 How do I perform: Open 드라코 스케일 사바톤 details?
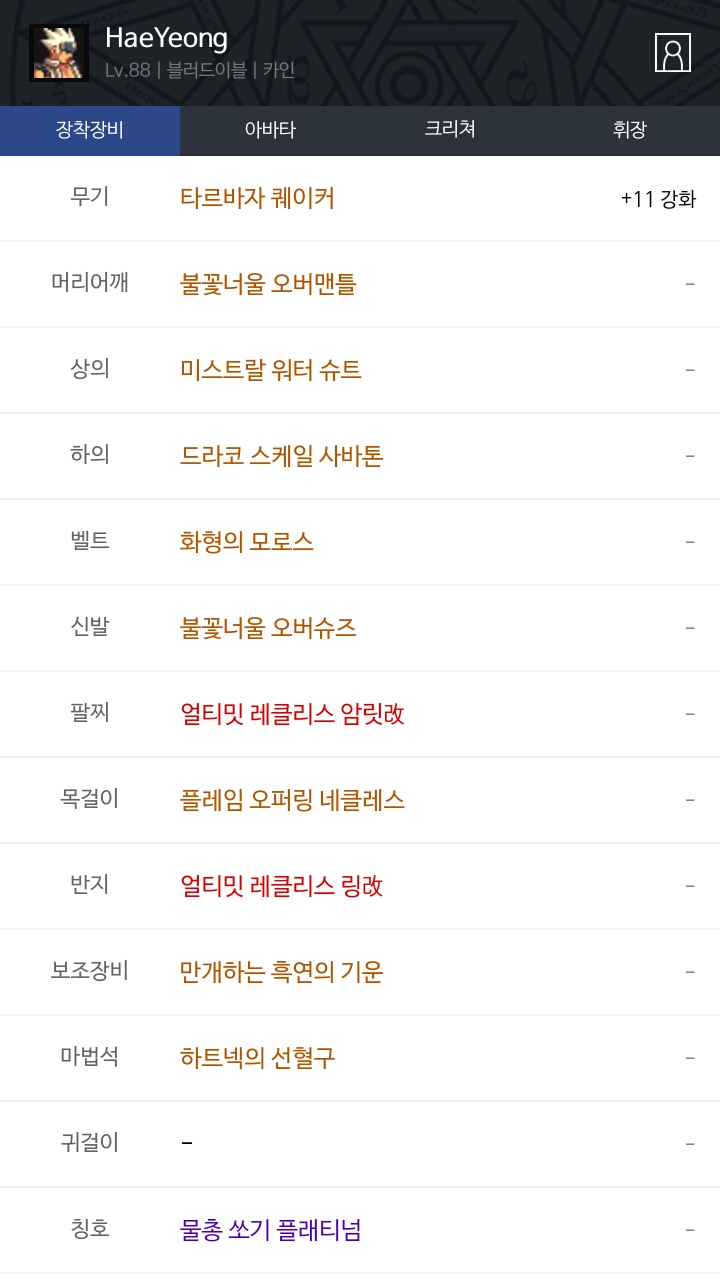[281, 456]
